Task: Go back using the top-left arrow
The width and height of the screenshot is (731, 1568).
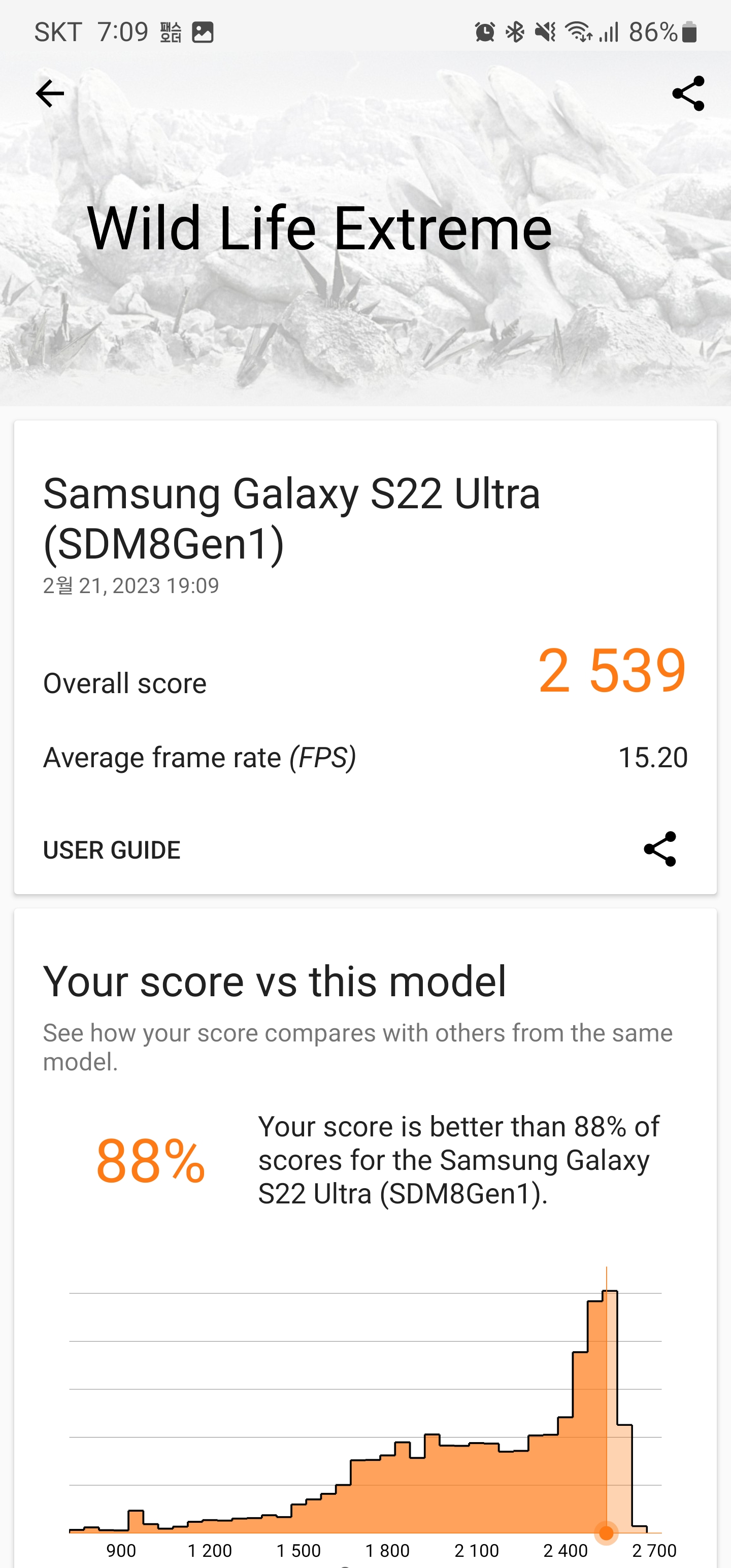Action: tap(50, 93)
